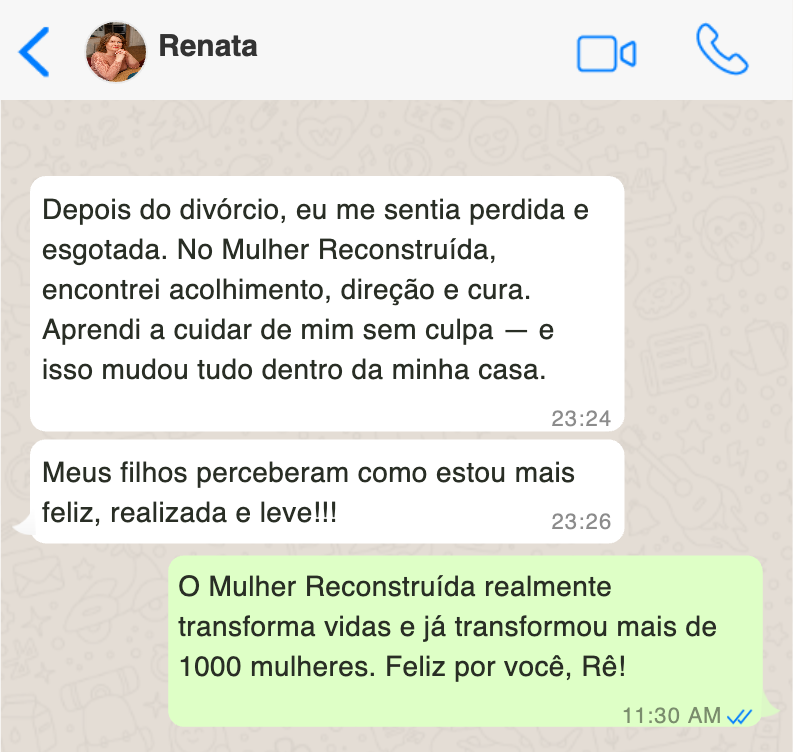This screenshot has width=794, height=754.
Task: Go back to the chat list
Action: pos(34,52)
